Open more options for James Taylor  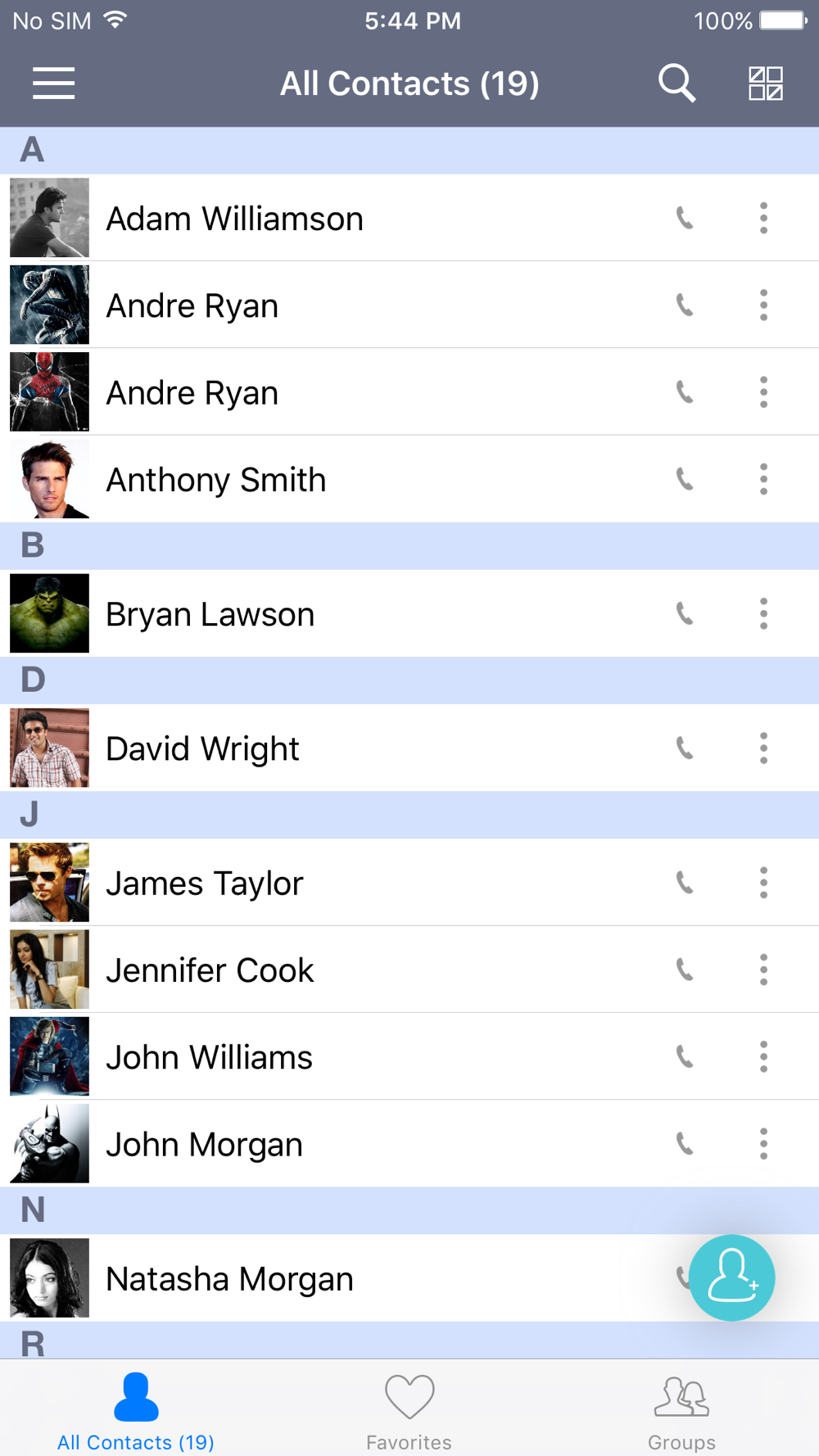pos(763,883)
